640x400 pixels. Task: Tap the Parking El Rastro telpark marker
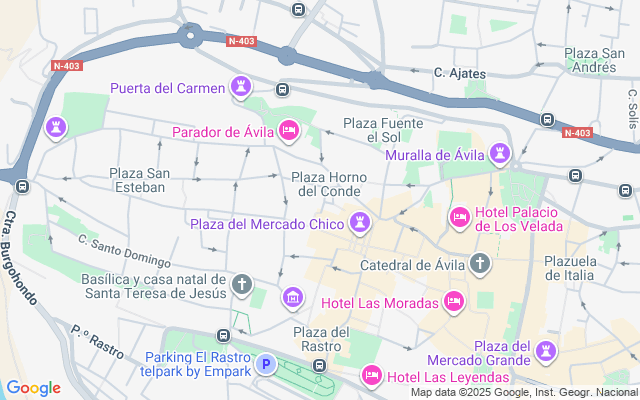(x=266, y=365)
